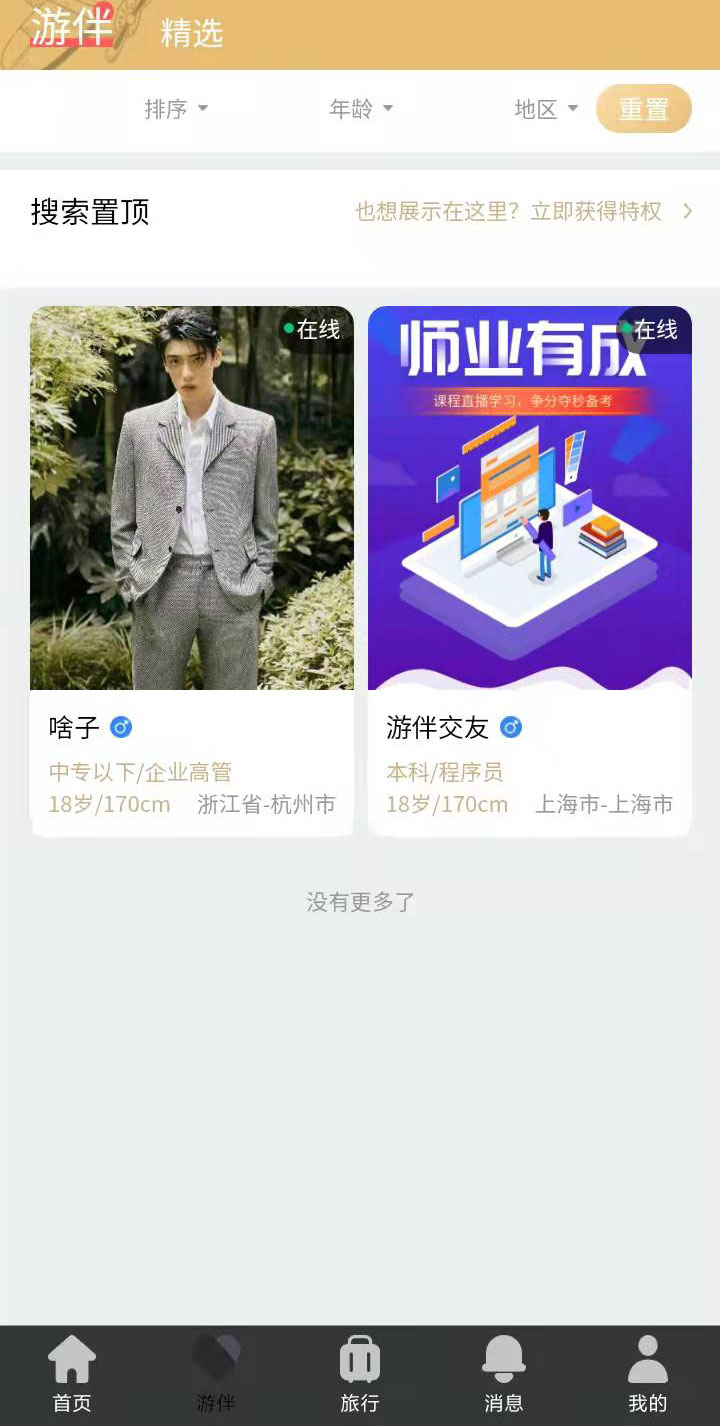Go to the 首页 bottom tab

click(72, 1375)
